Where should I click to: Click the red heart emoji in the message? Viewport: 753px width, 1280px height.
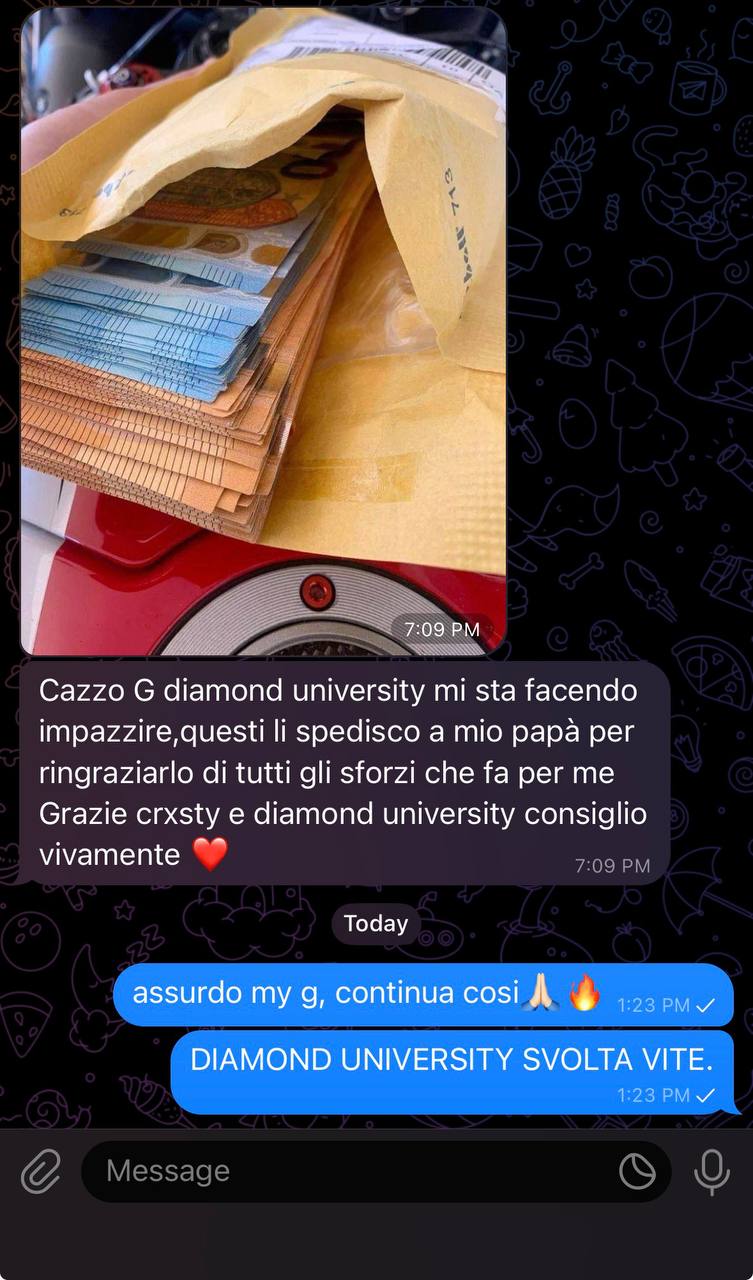point(208,855)
